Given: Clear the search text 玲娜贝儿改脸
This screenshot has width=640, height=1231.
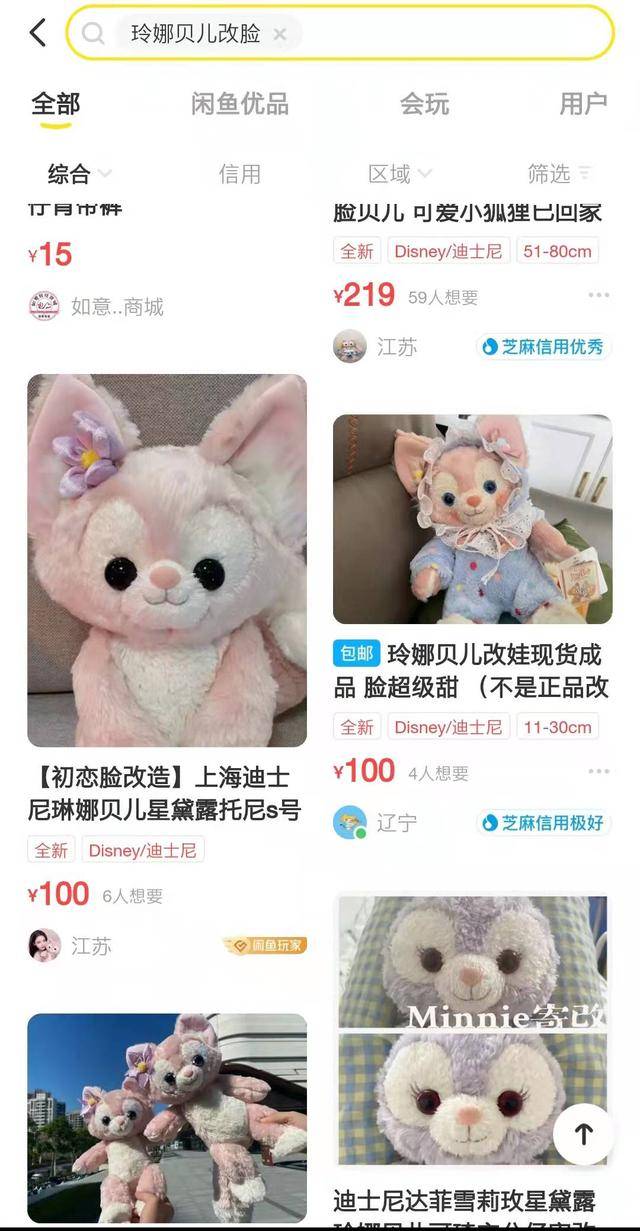Looking at the screenshot, I should (x=280, y=34).
